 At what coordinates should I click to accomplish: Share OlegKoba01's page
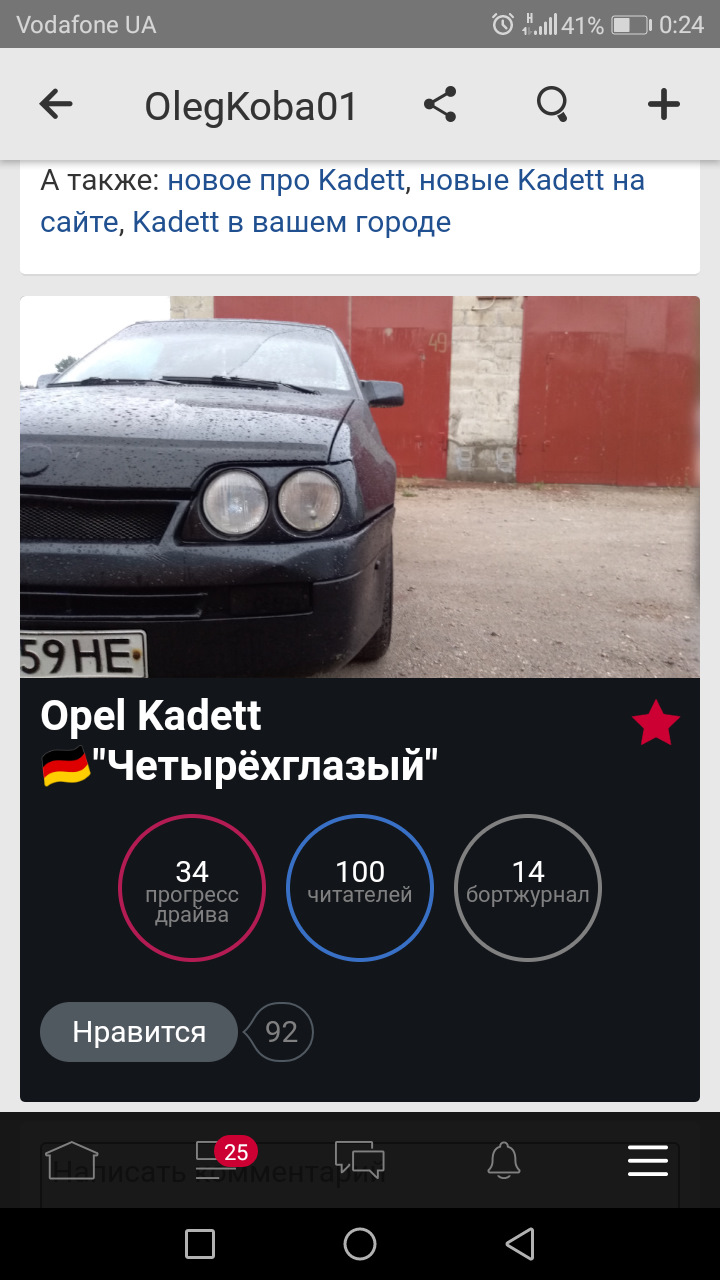click(440, 105)
